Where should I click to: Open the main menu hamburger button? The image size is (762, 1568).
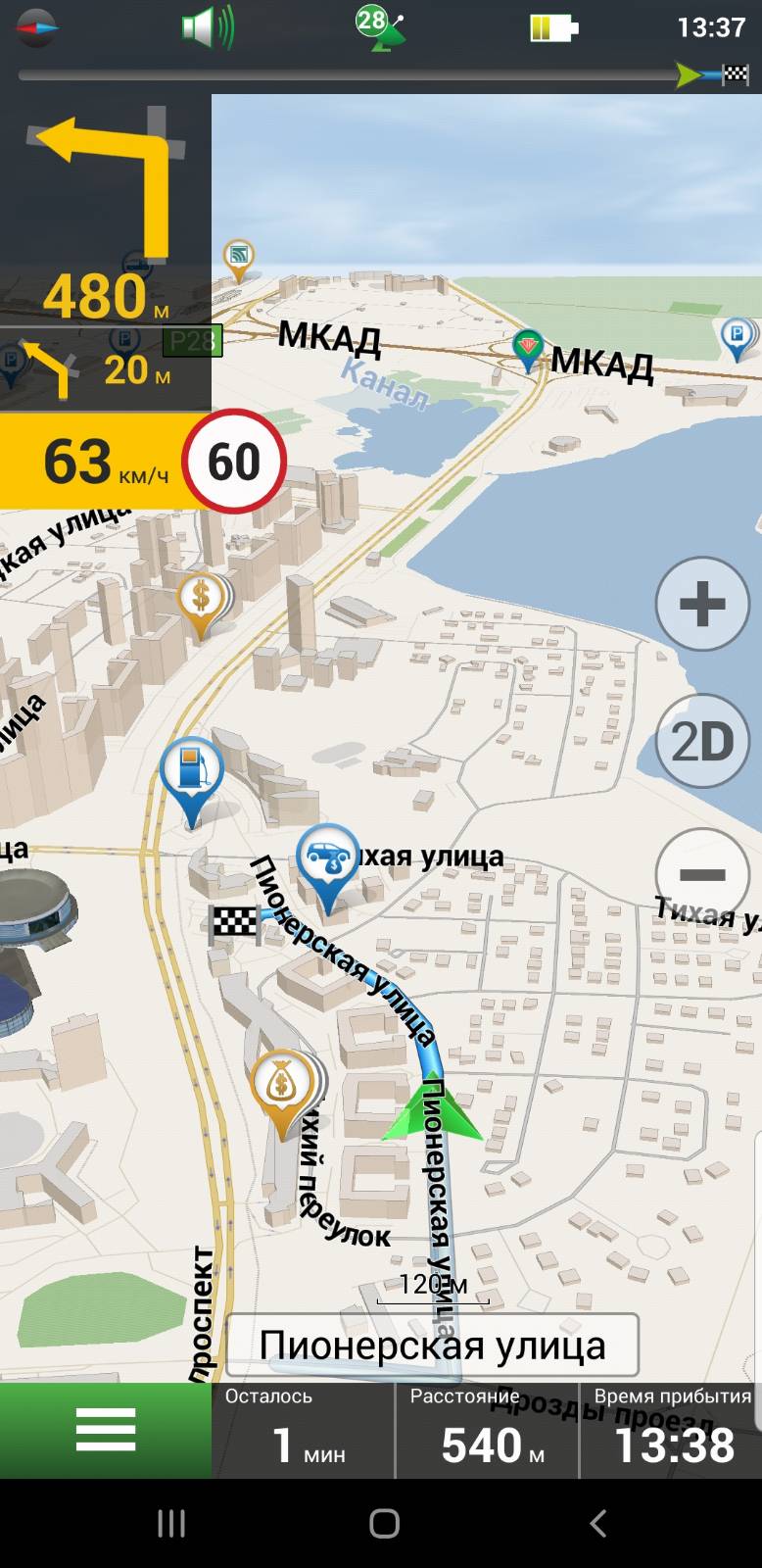[x=106, y=1430]
